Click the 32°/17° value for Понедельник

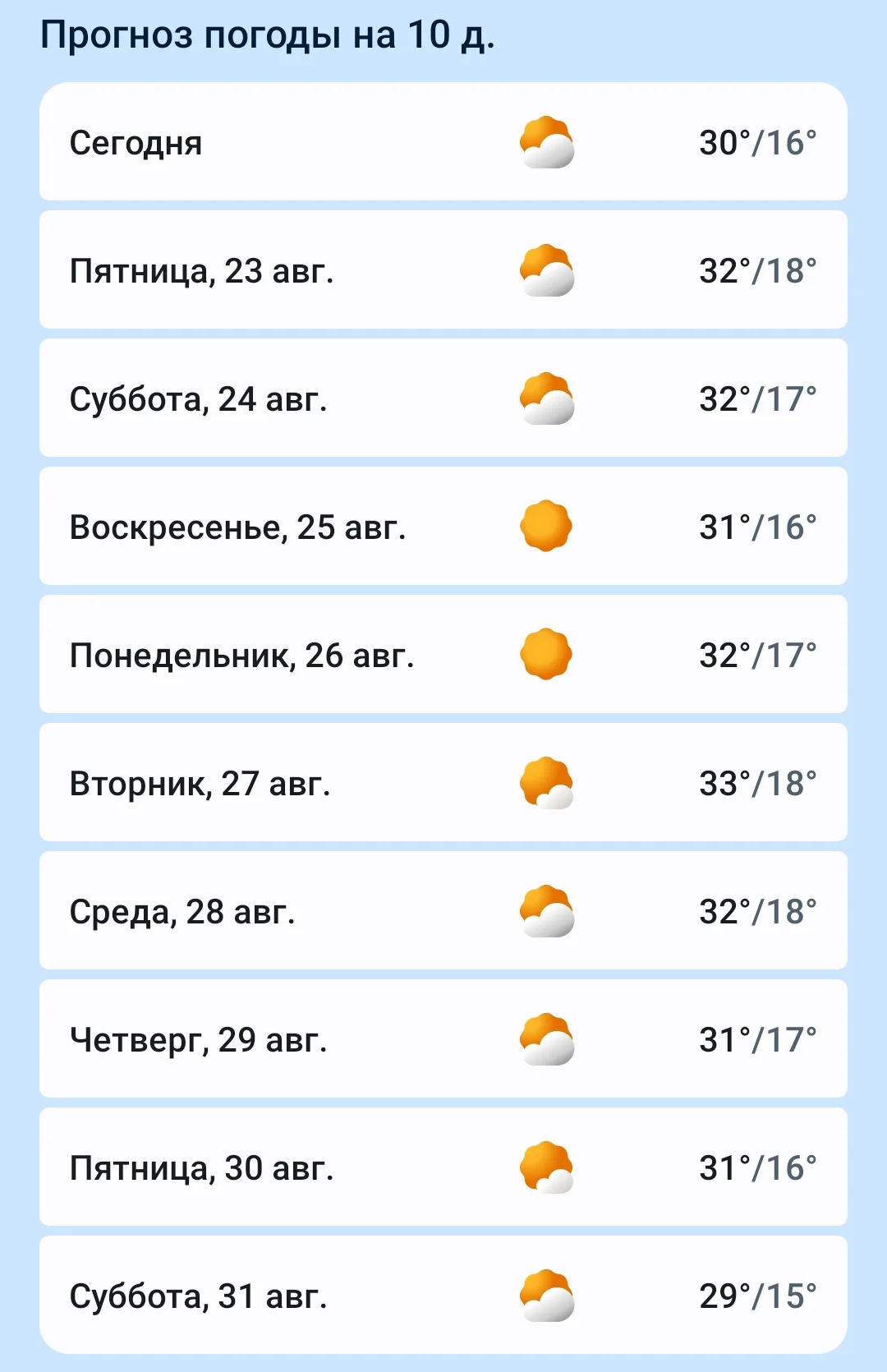[x=757, y=652]
